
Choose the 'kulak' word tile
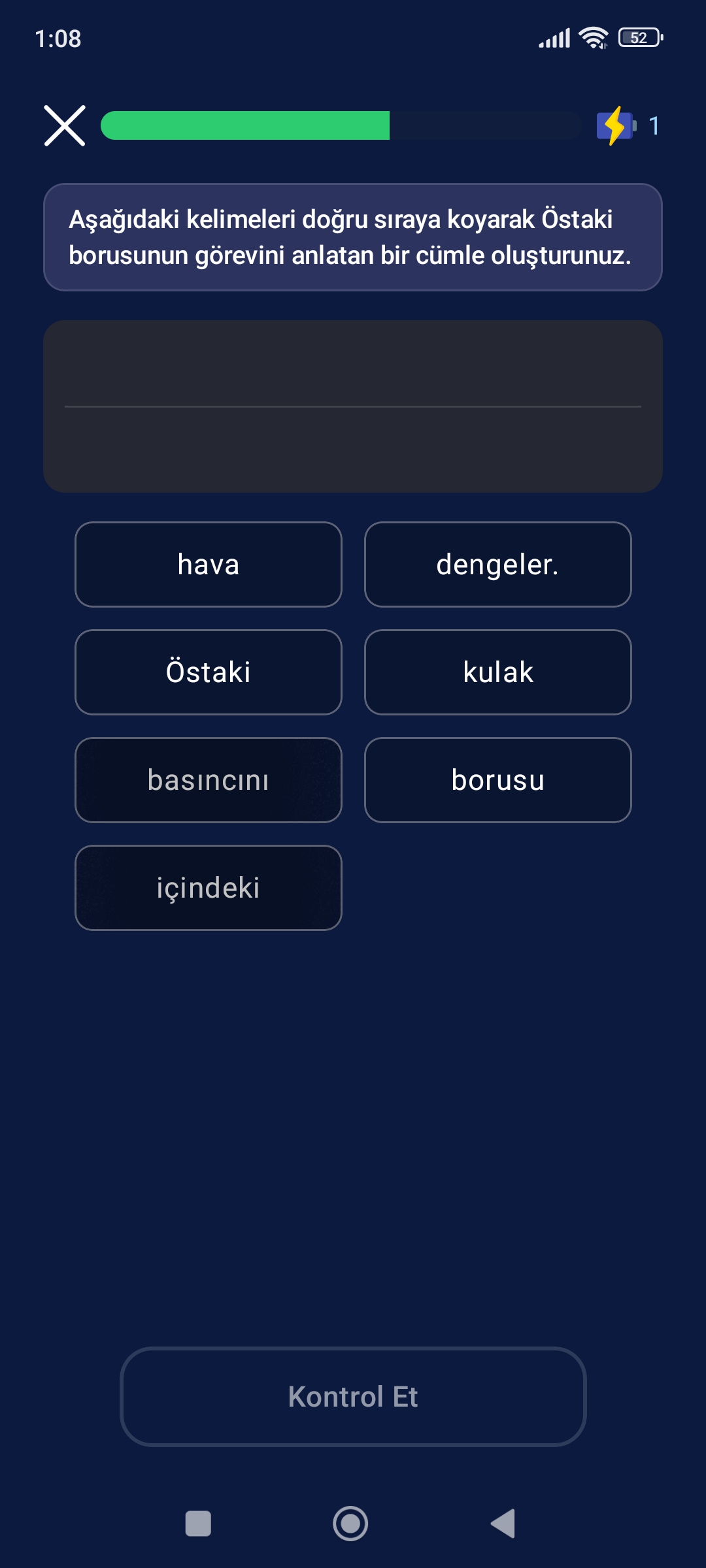point(497,672)
